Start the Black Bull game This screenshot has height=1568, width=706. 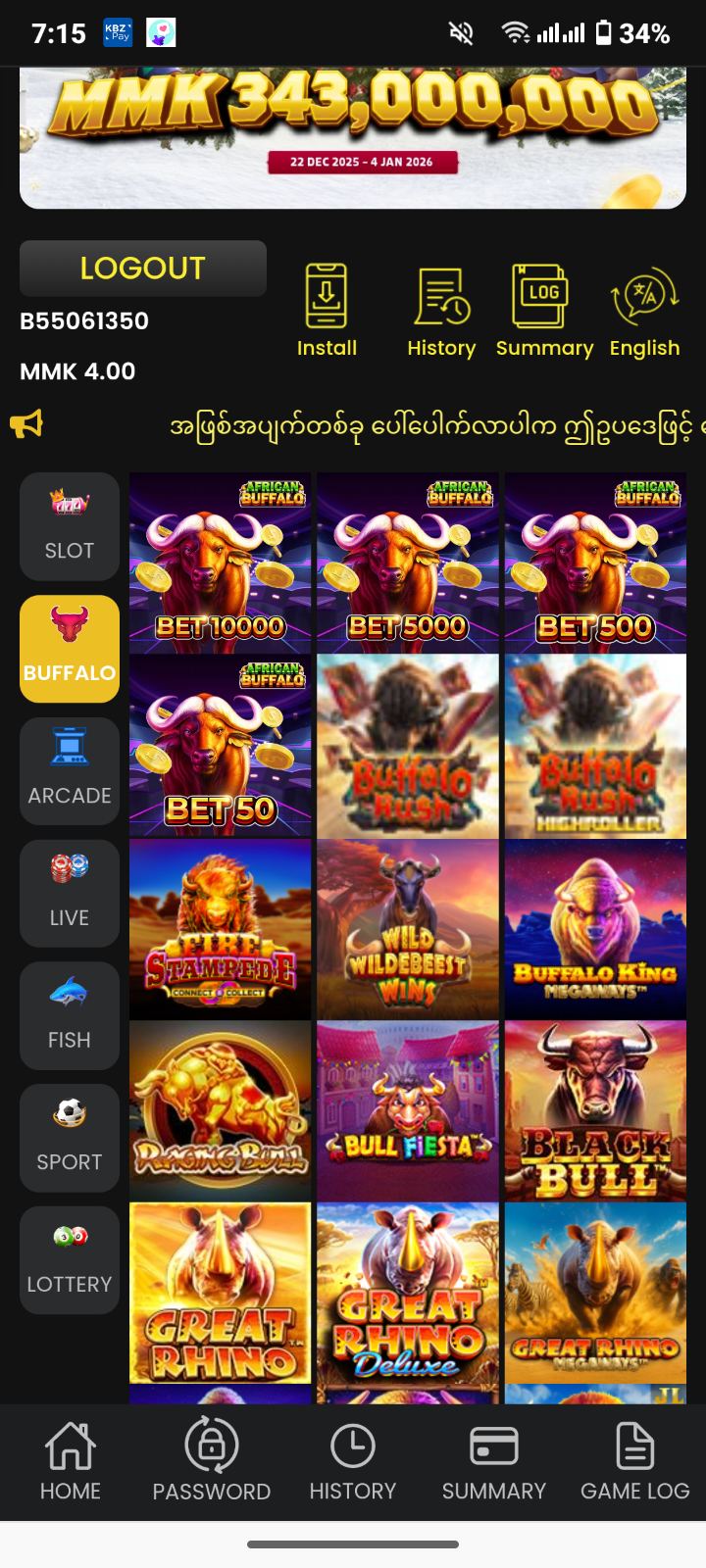595,1110
